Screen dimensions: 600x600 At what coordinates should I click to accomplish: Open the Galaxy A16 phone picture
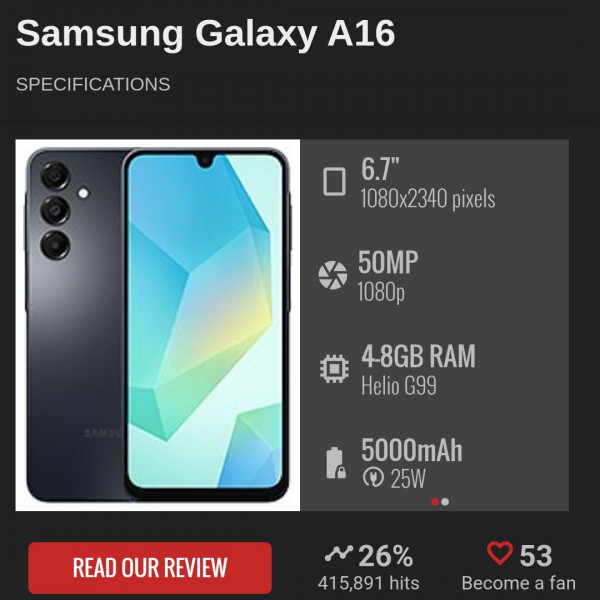[158, 325]
